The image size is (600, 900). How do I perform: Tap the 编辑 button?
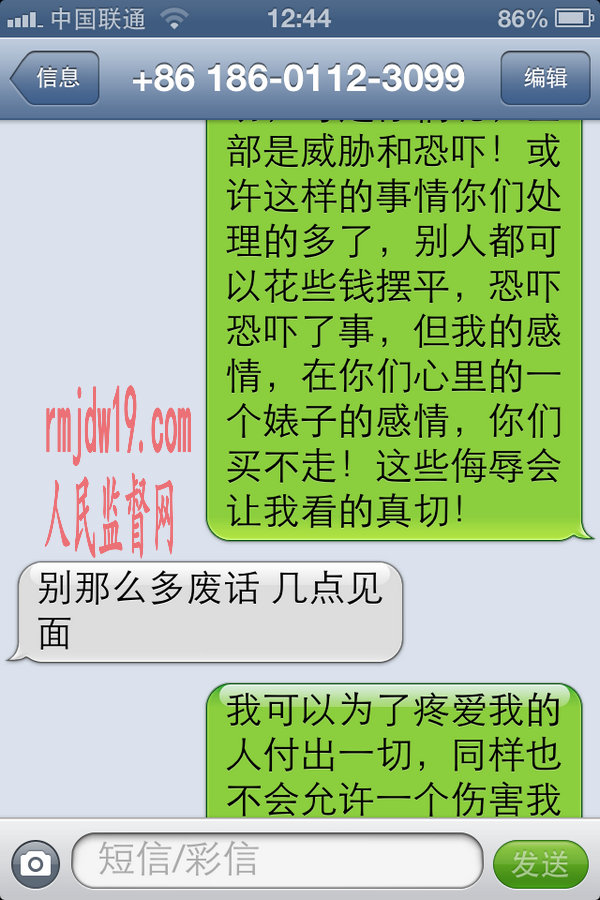(x=545, y=78)
